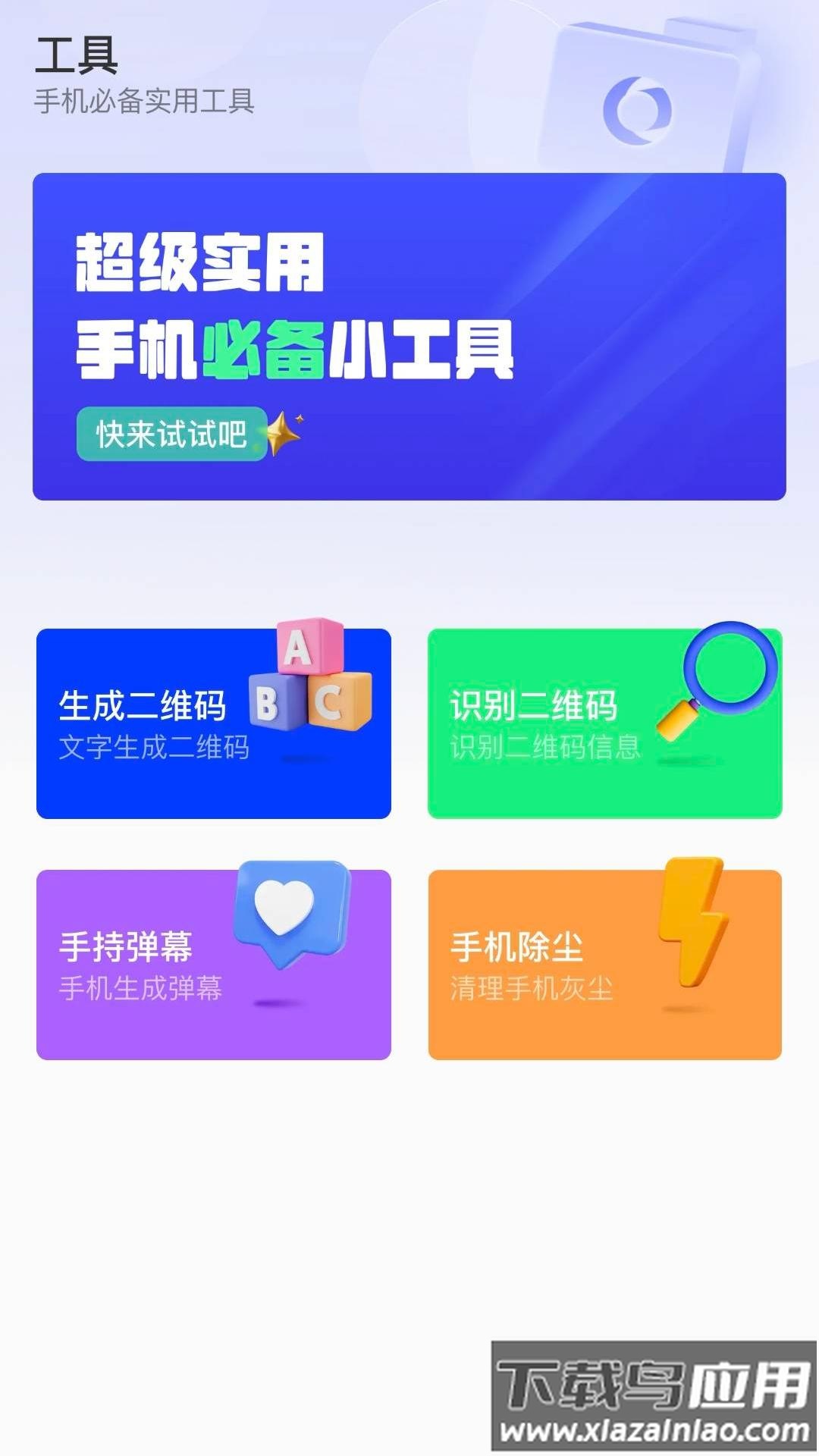Open the 生成二维码 tool
This screenshot has height=1456, width=819.
[x=212, y=724]
